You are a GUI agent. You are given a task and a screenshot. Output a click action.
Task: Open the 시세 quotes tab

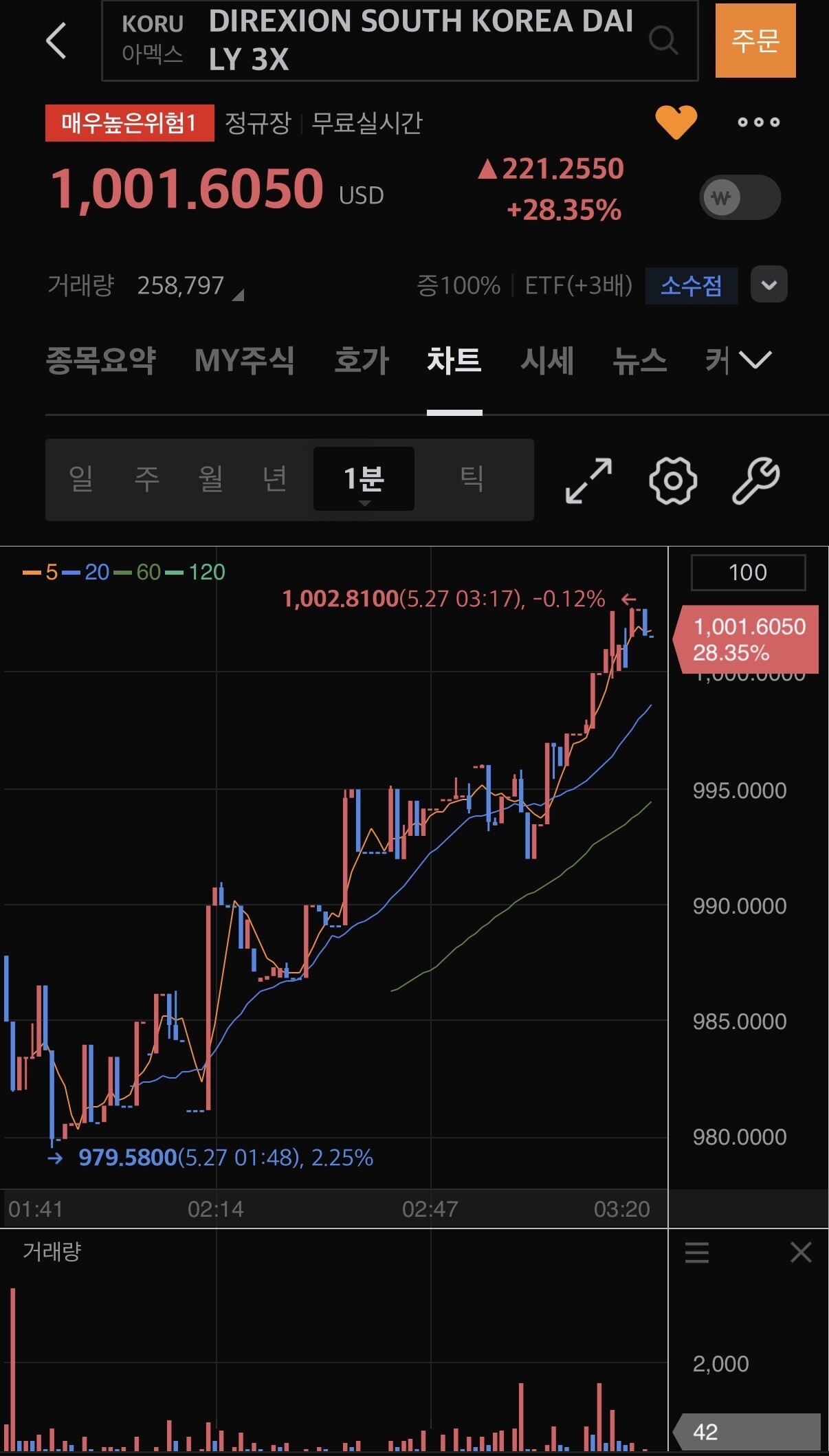point(547,360)
